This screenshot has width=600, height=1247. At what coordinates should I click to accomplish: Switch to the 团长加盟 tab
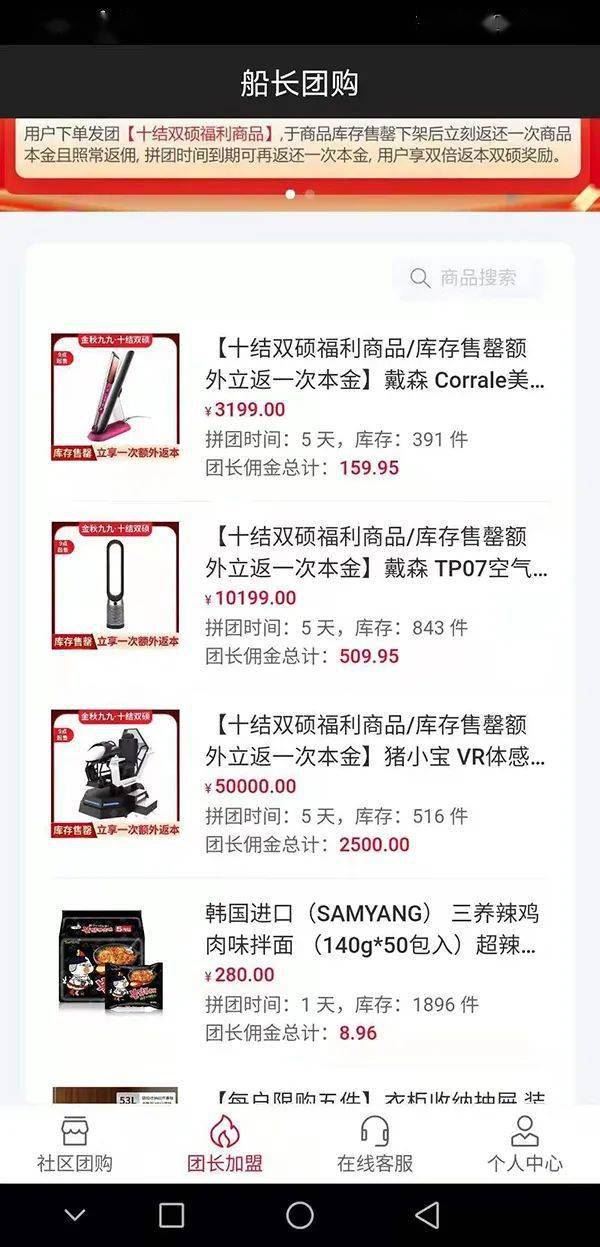click(225, 1145)
